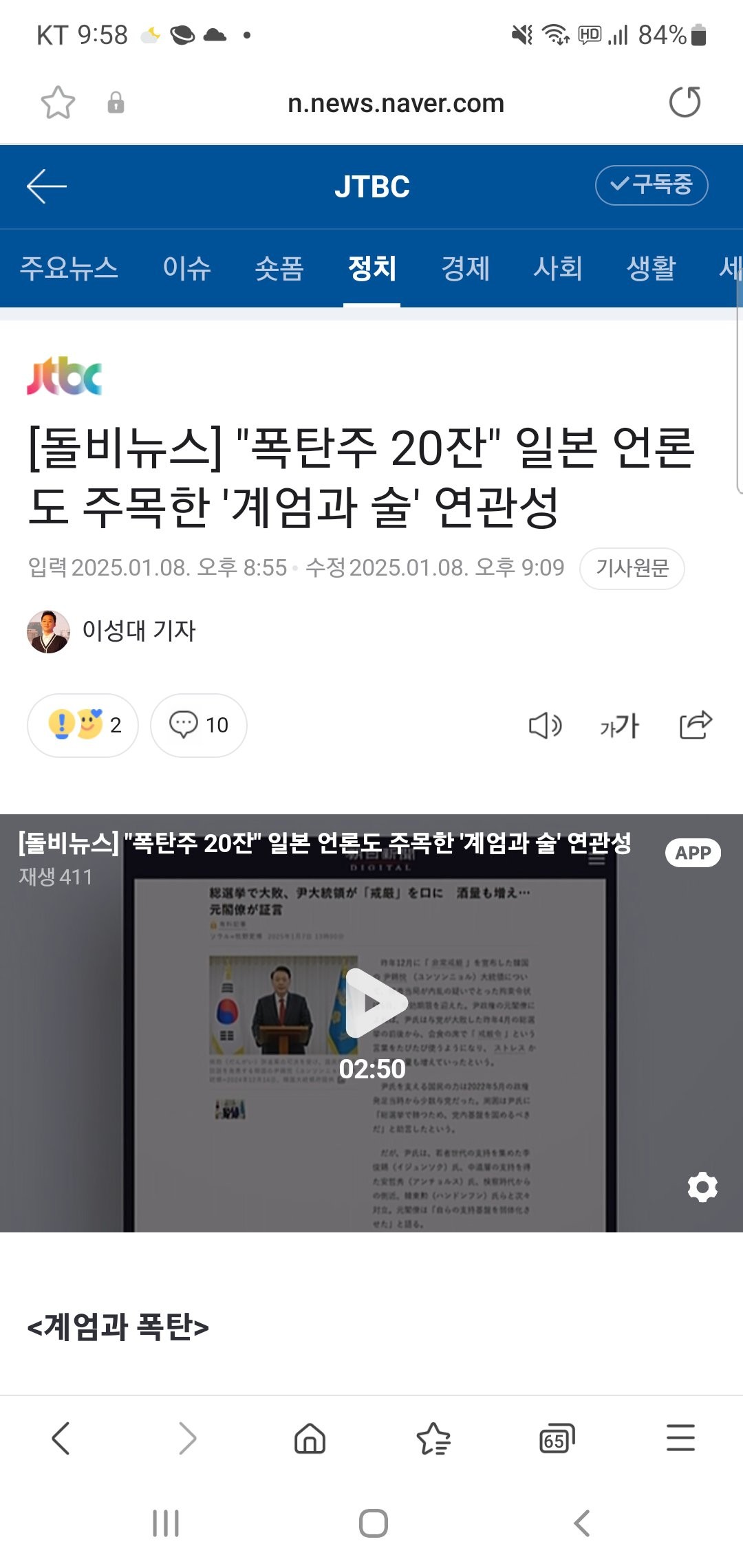
Task: Go back using the JTBC header arrow
Action: coord(46,186)
